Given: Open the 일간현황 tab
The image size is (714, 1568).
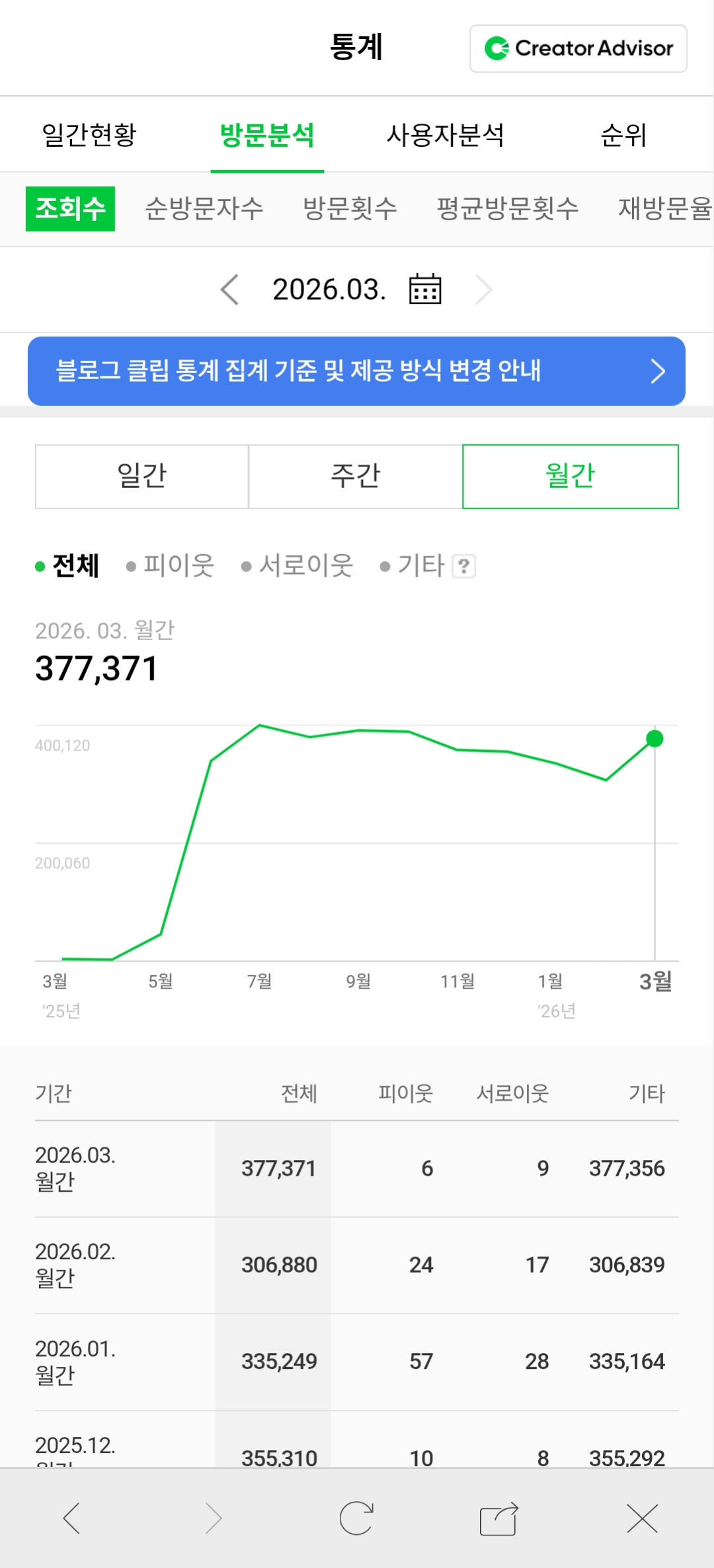Looking at the screenshot, I should [90, 136].
